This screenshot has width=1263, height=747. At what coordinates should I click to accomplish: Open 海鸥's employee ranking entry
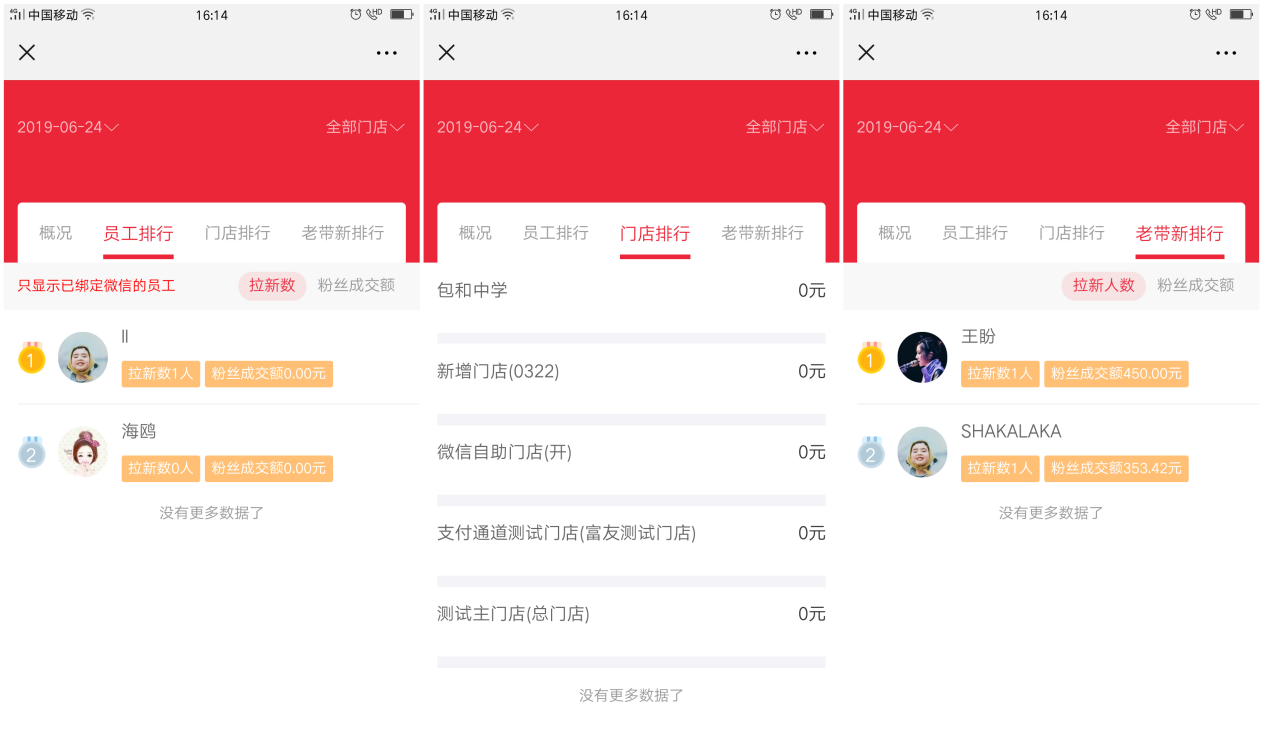pyautogui.click(x=211, y=452)
